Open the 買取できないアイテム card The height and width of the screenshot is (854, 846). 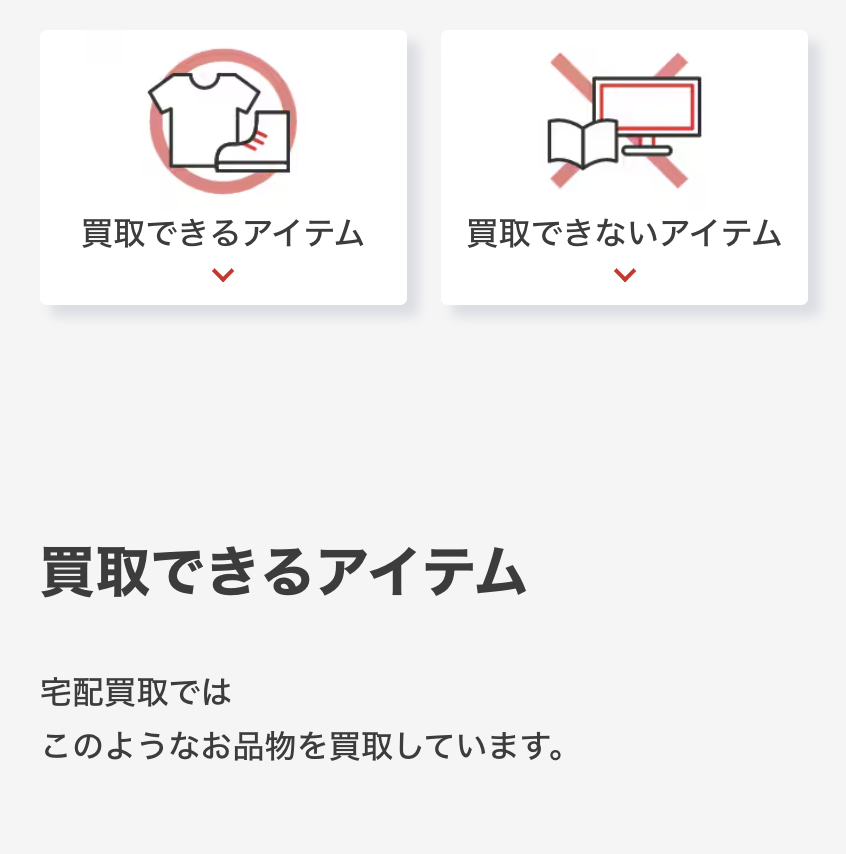tap(624, 168)
